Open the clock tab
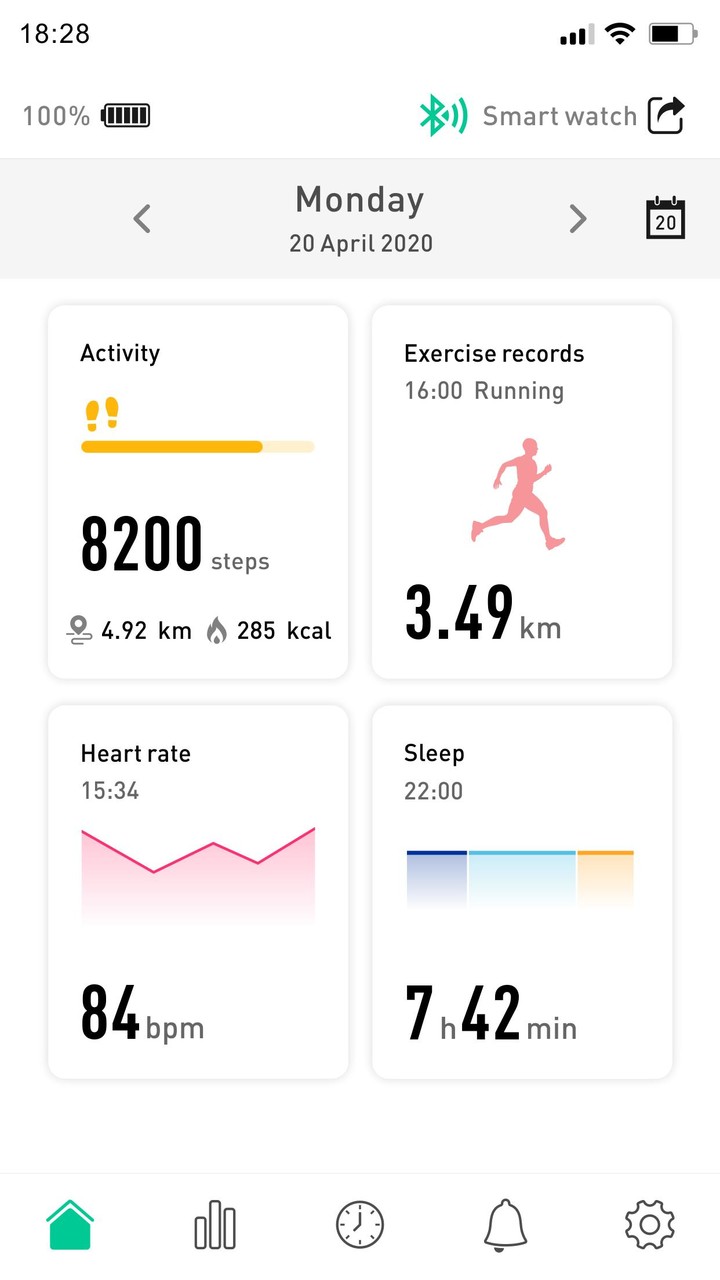This screenshot has width=720, height=1280. 360,1224
